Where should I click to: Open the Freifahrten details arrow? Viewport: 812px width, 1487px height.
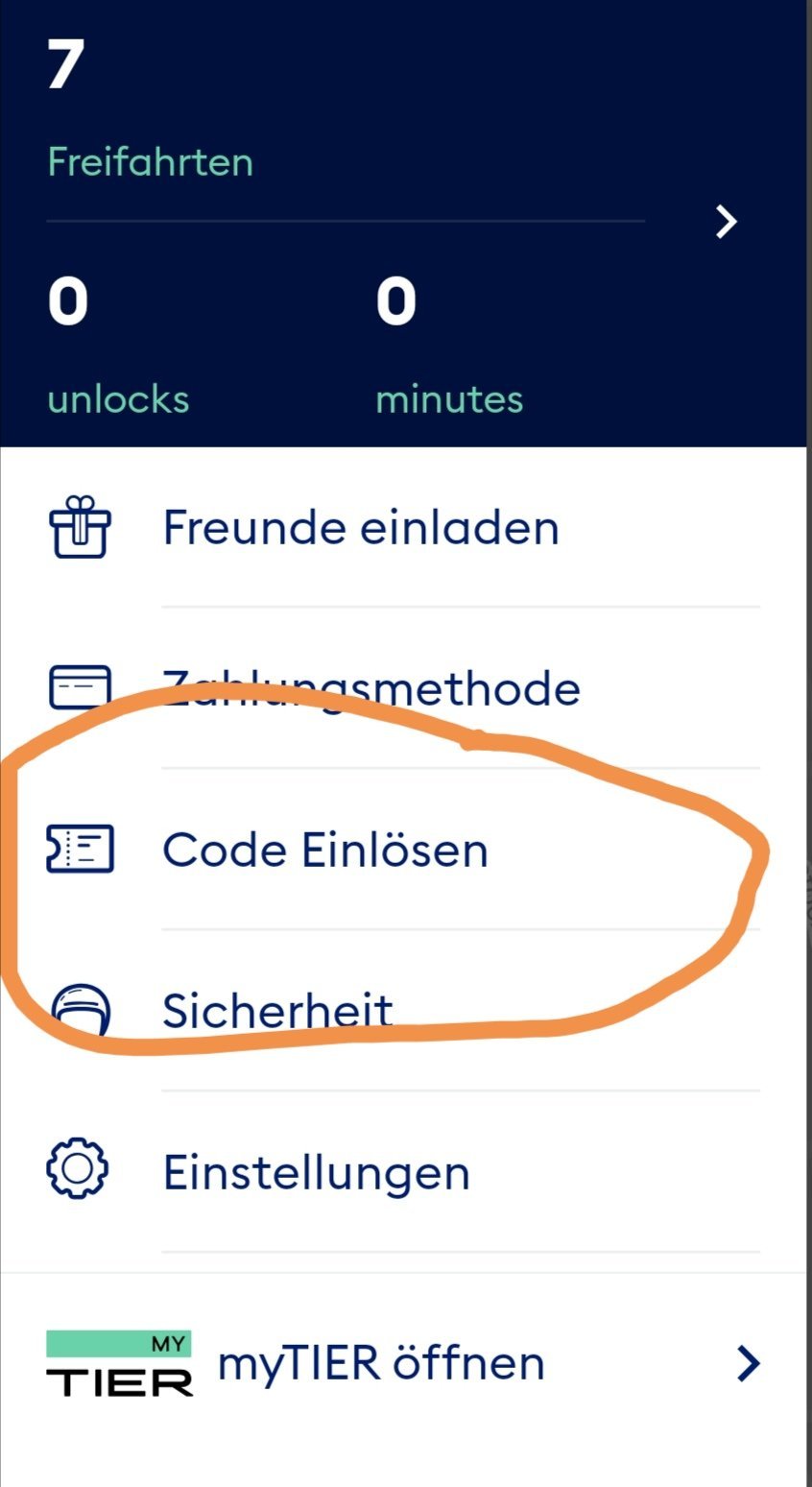point(727,222)
